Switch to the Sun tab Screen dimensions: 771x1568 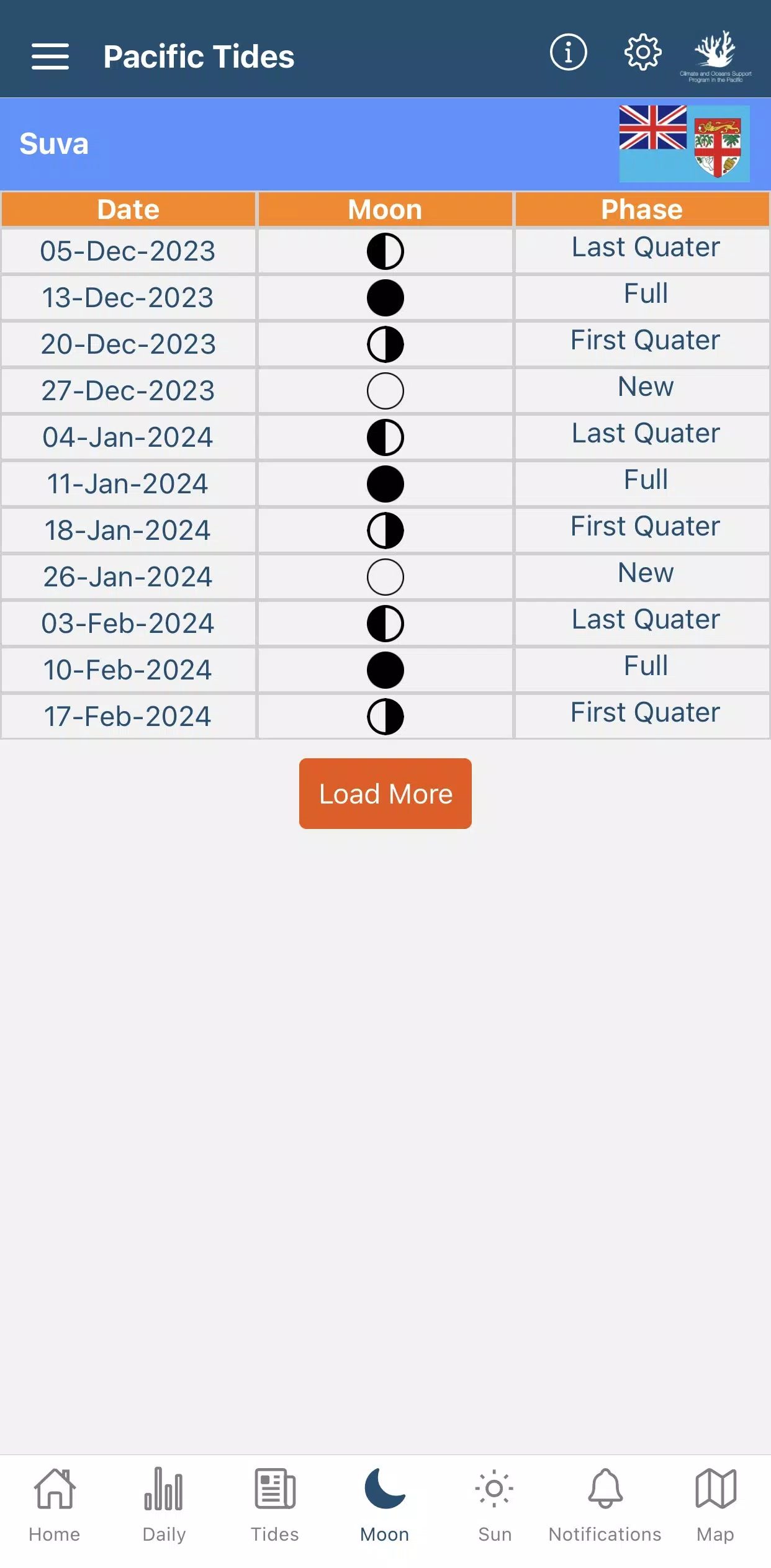click(495, 1506)
